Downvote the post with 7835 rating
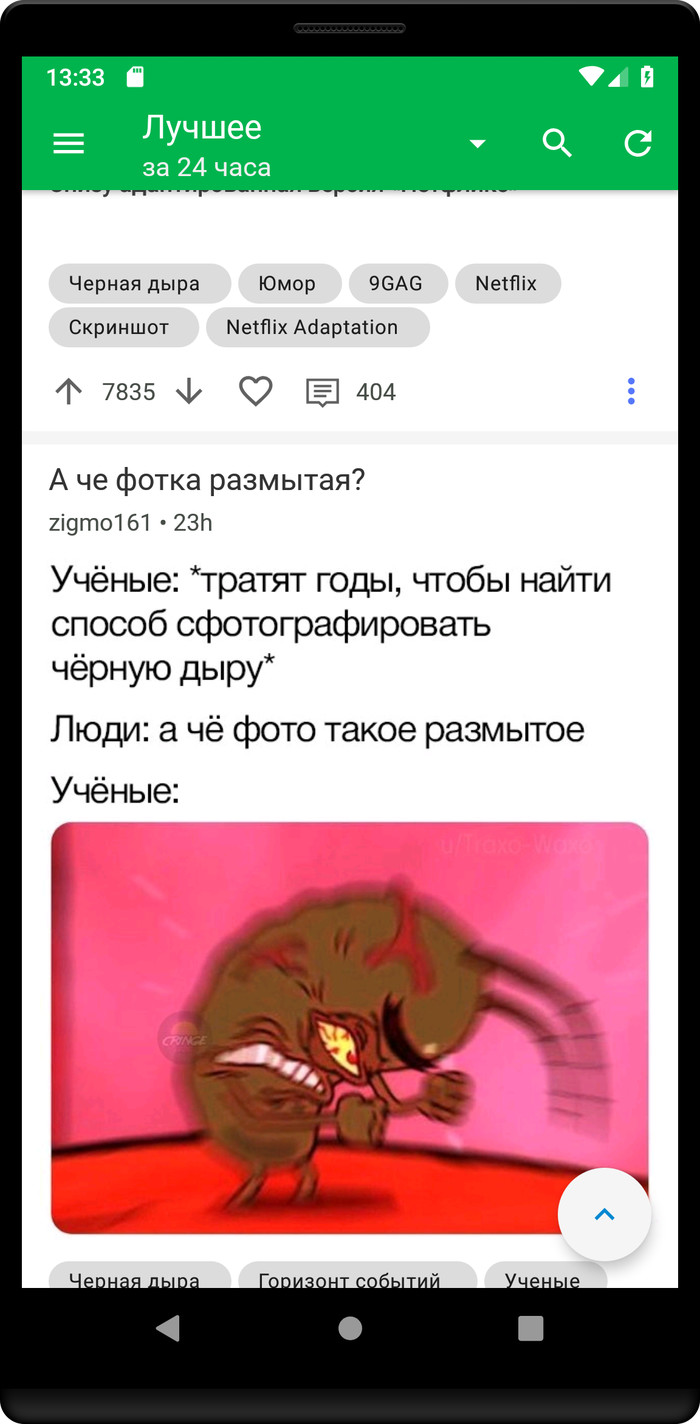 [x=188, y=392]
